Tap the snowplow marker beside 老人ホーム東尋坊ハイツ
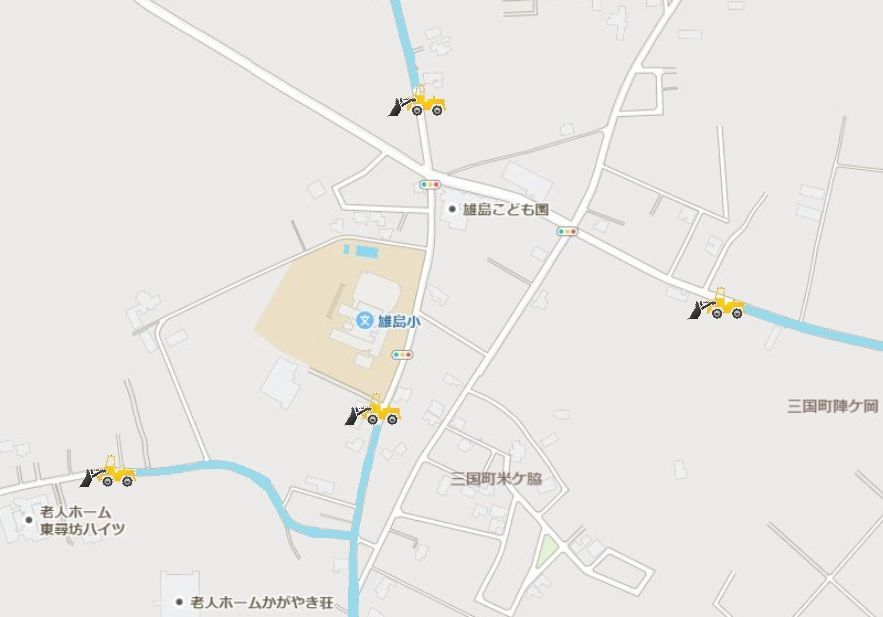Screen dimensions: 883x617 tap(109, 473)
